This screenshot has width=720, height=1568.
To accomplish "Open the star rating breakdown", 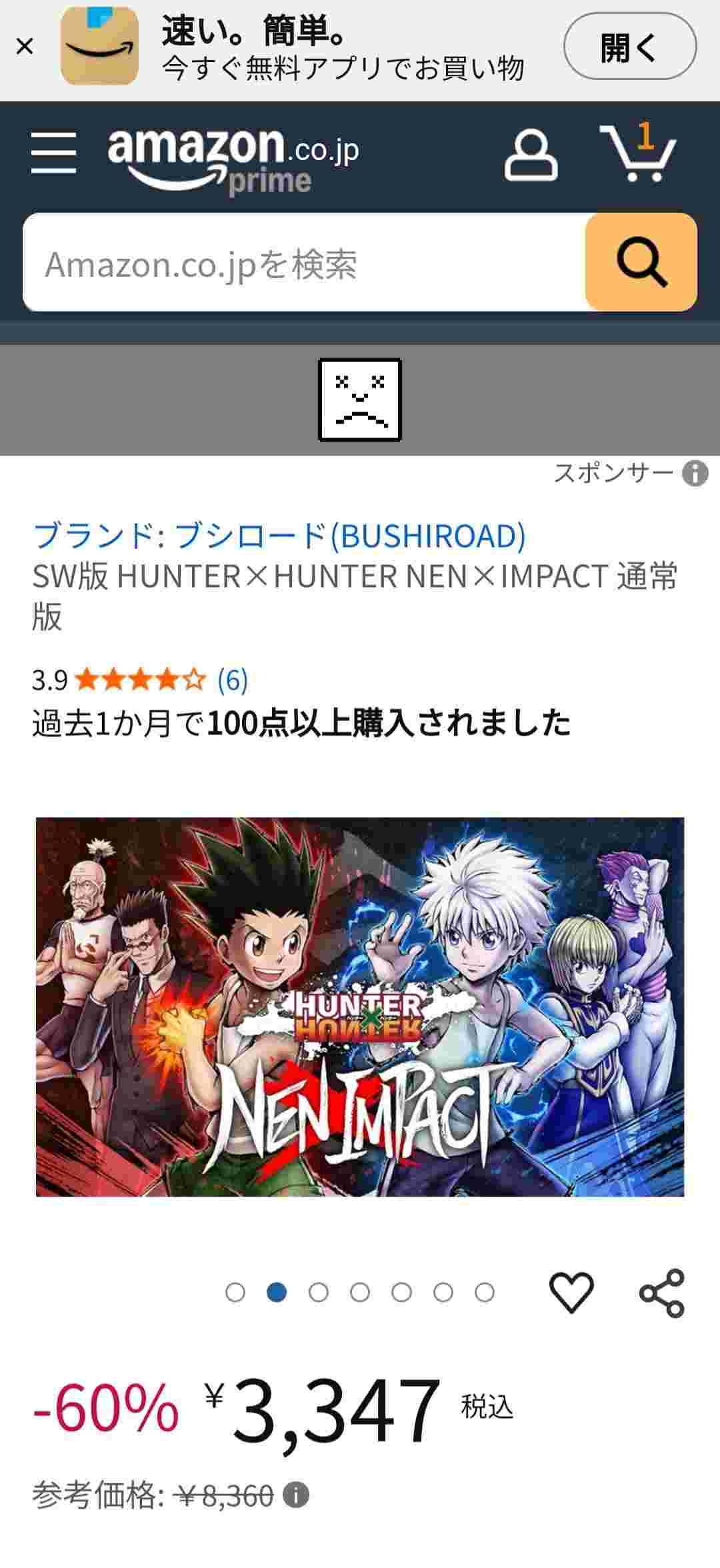I will coord(139,680).
